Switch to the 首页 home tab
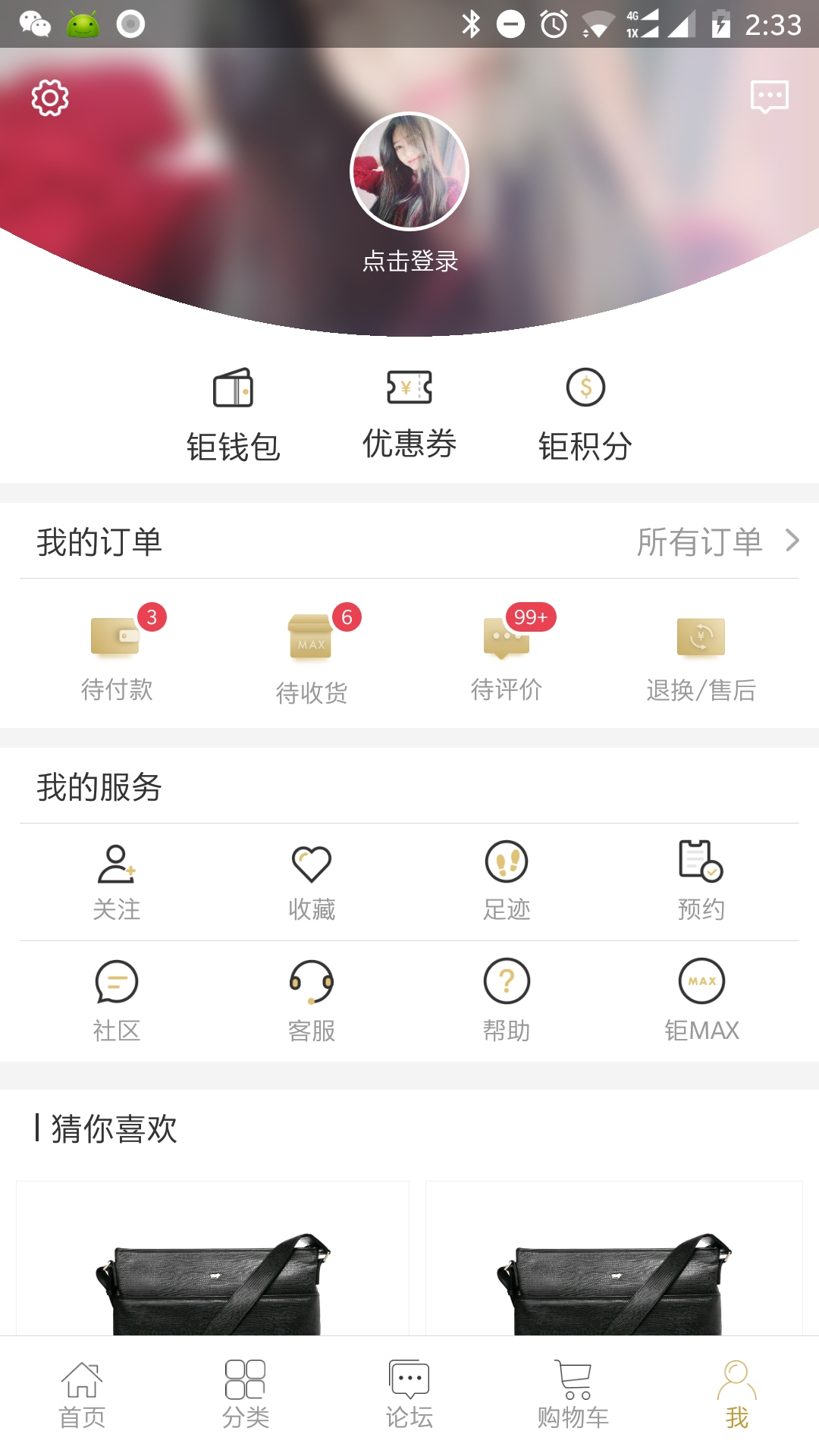The height and width of the screenshot is (1456, 819). point(82,1395)
